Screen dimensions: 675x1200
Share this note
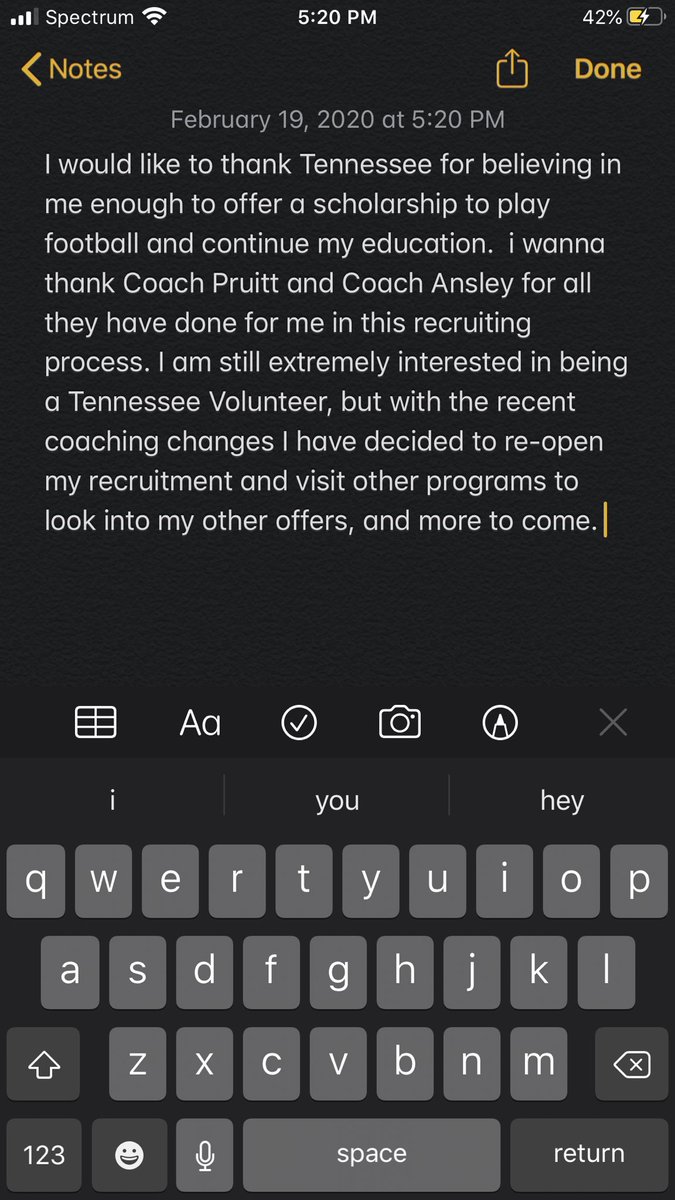(511, 69)
